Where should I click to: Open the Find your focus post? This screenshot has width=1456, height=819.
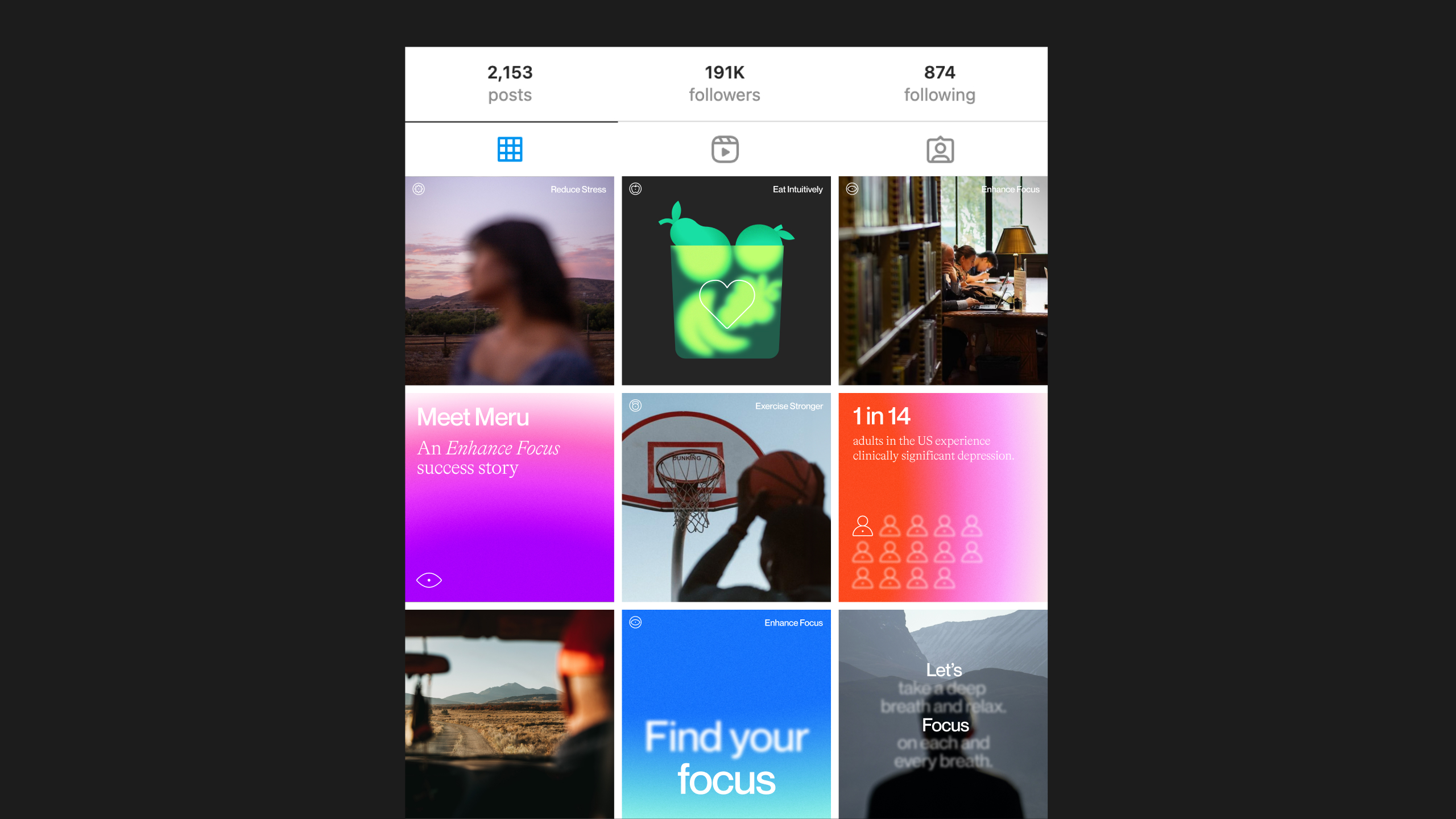(726, 714)
